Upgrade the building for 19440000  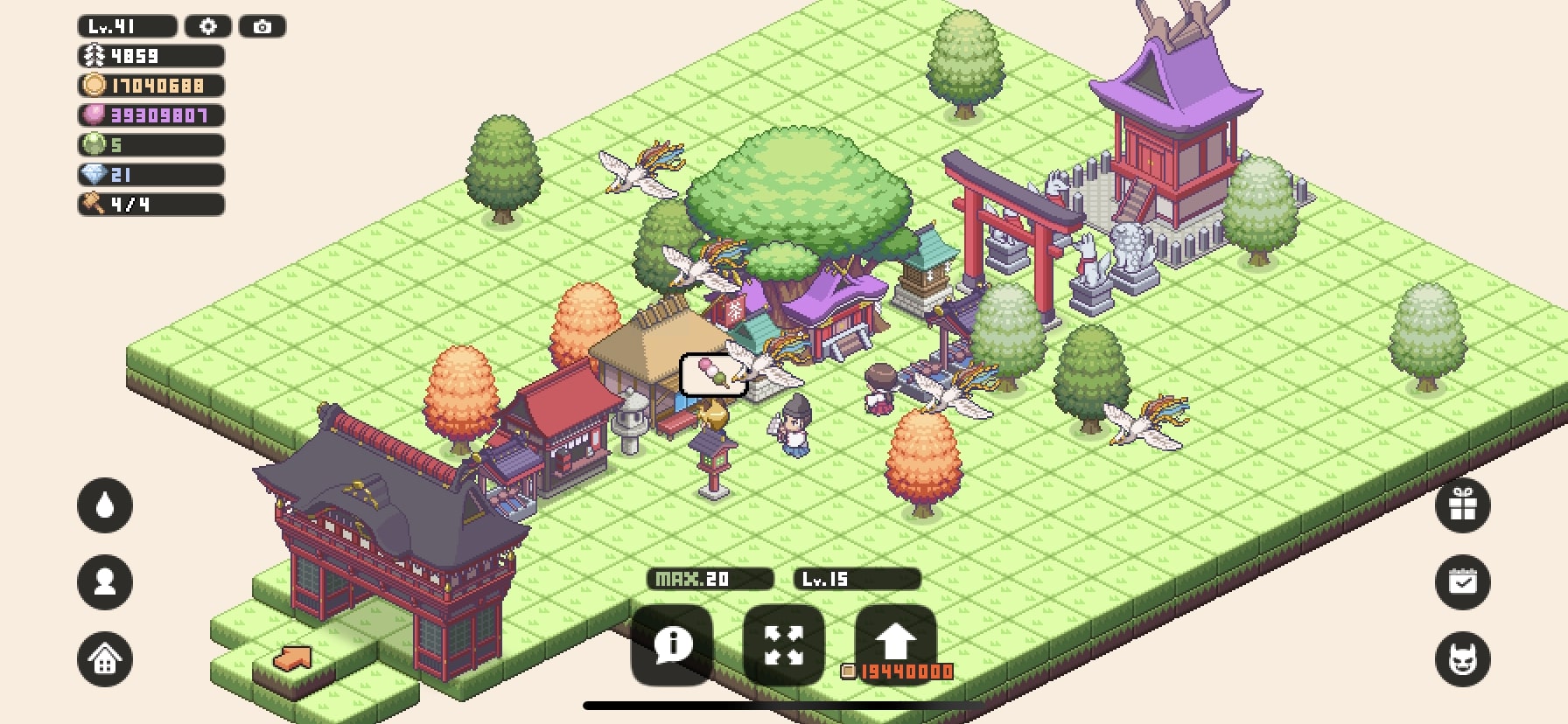895,645
